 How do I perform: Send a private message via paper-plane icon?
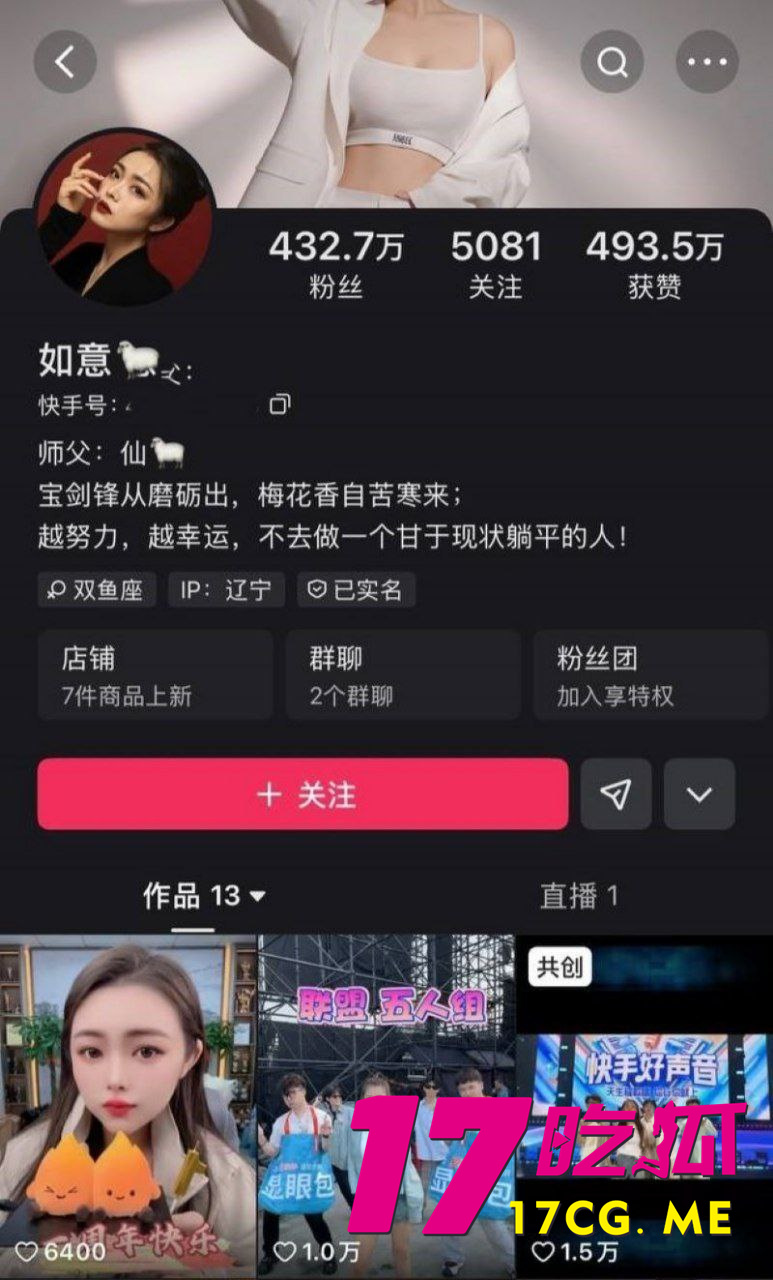[x=616, y=794]
